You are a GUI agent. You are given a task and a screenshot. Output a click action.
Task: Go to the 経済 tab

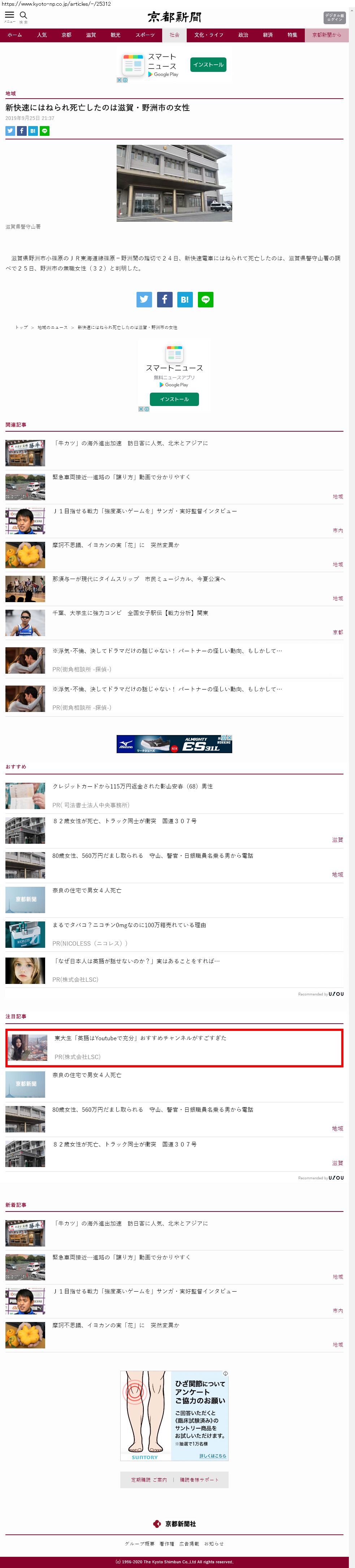pyautogui.click(x=268, y=35)
